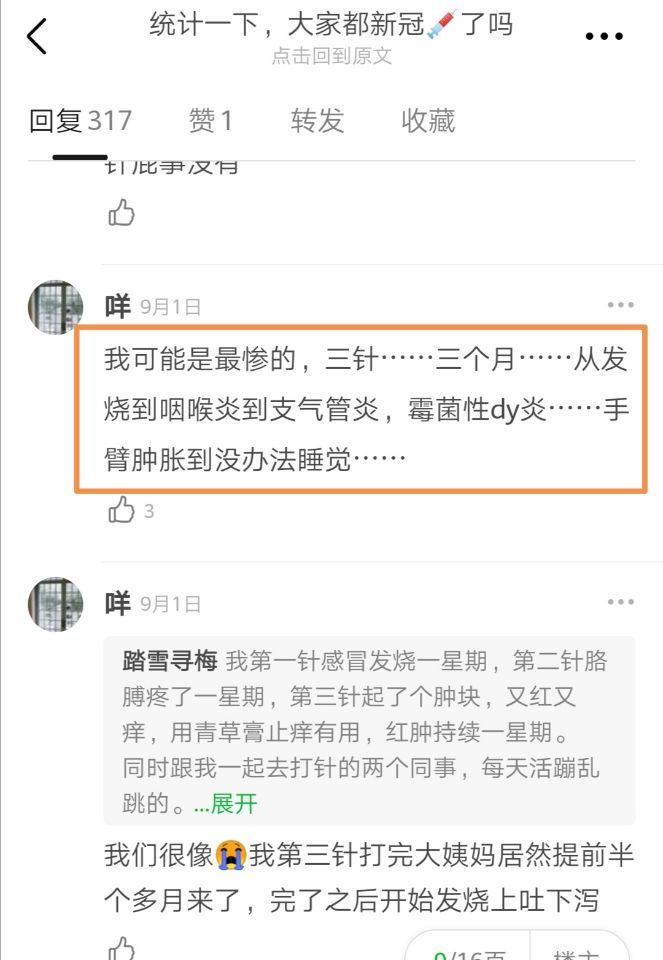This screenshot has height=960, width=663.
Task: Open more options on 咩's 三针 comment
Action: click(x=620, y=305)
